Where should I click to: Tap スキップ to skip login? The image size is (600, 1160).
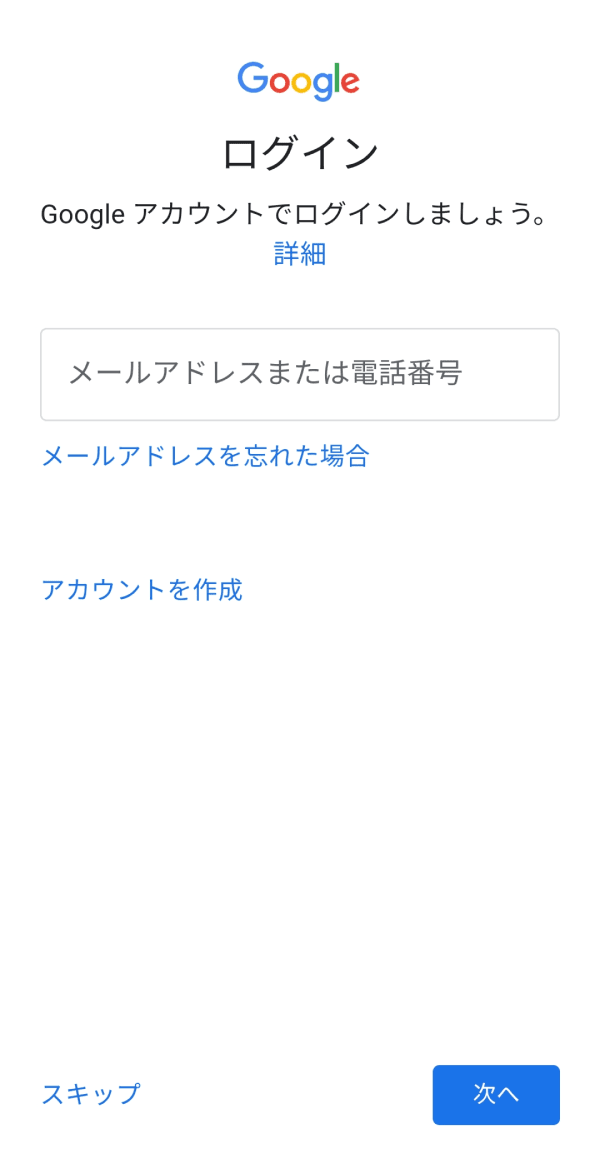pos(90,1094)
